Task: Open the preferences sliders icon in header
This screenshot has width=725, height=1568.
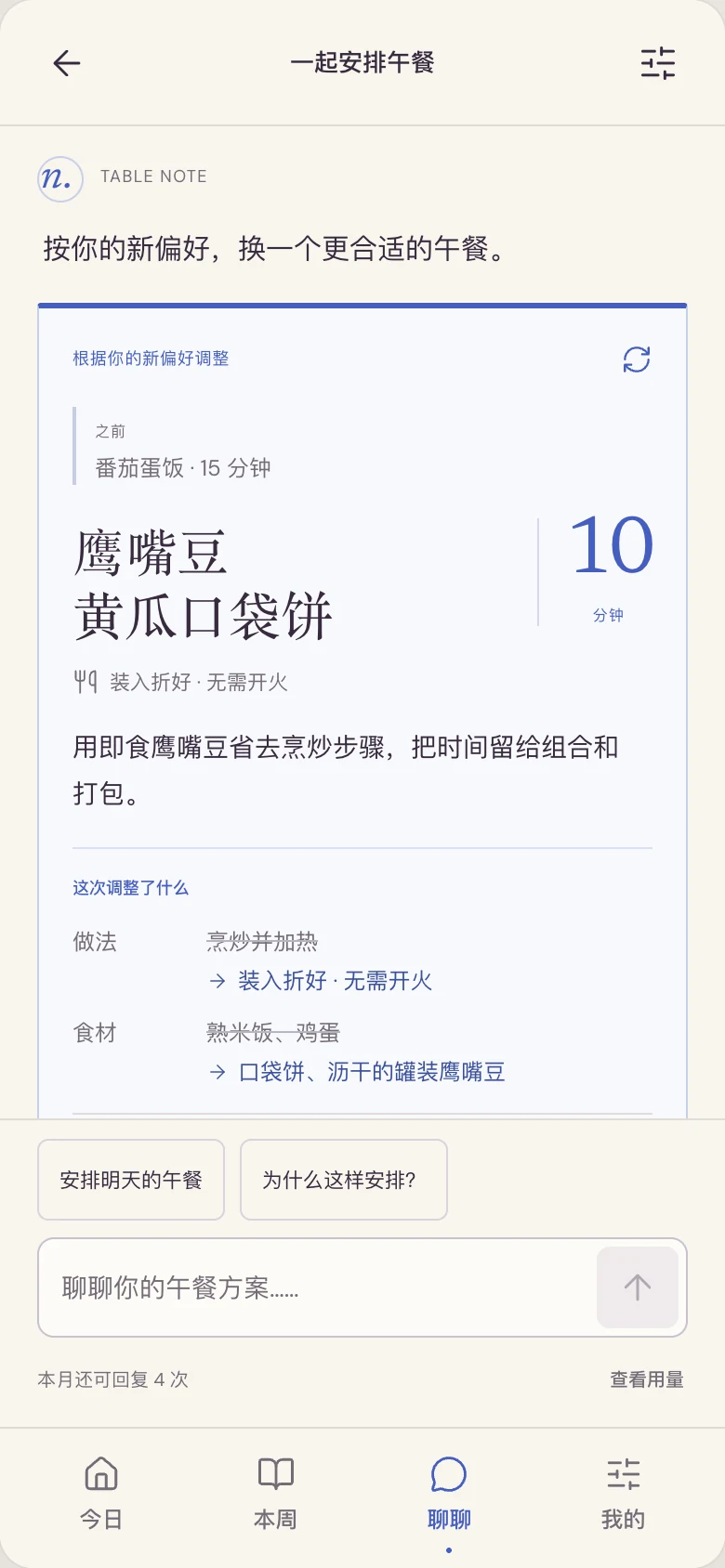Action: click(x=658, y=63)
